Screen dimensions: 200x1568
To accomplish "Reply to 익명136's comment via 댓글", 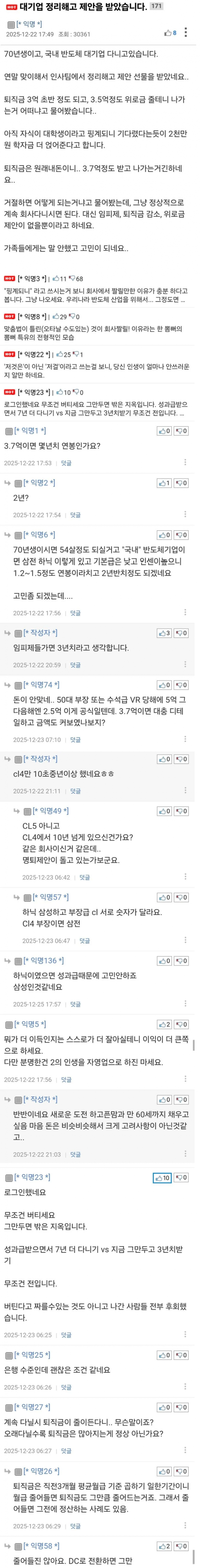I will point(75,1004).
